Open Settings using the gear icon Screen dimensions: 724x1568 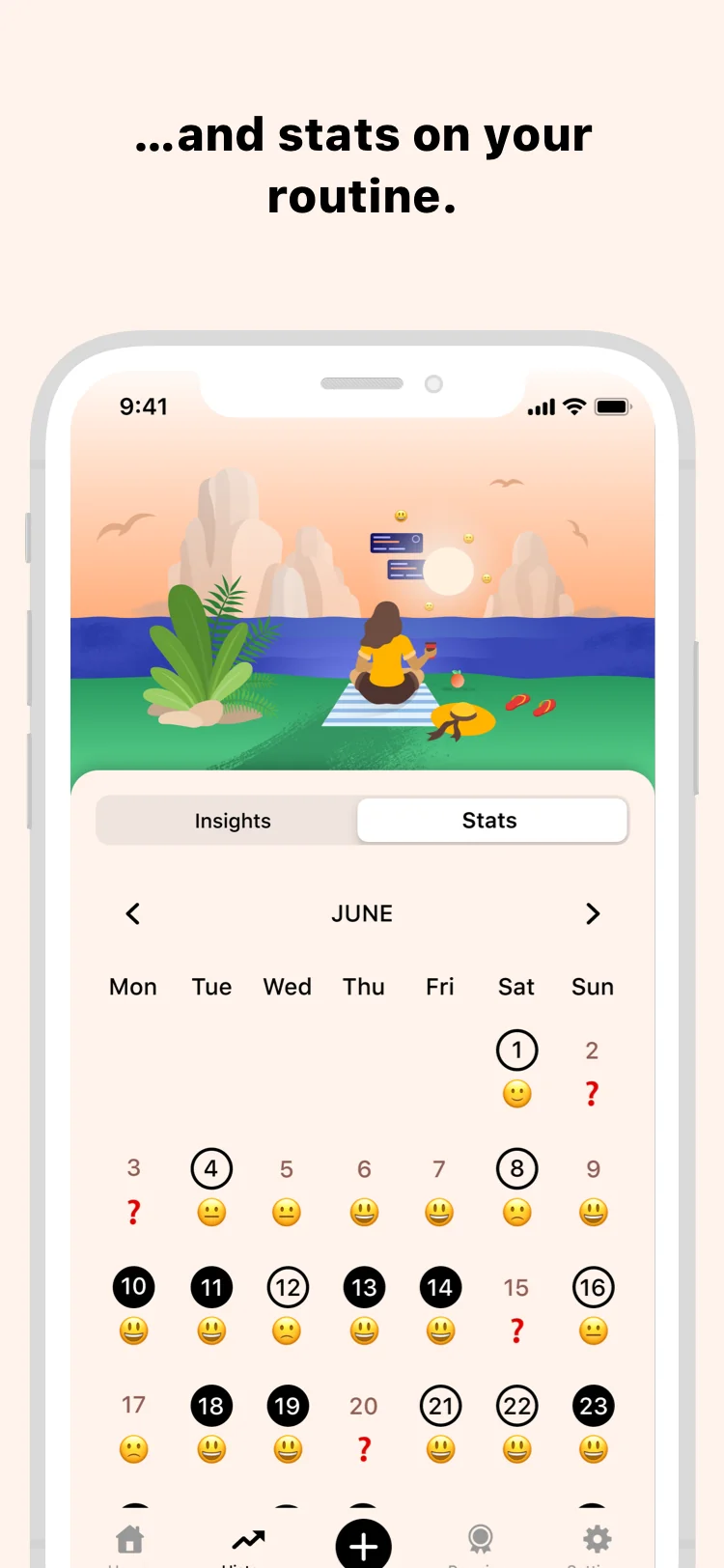click(x=597, y=1537)
